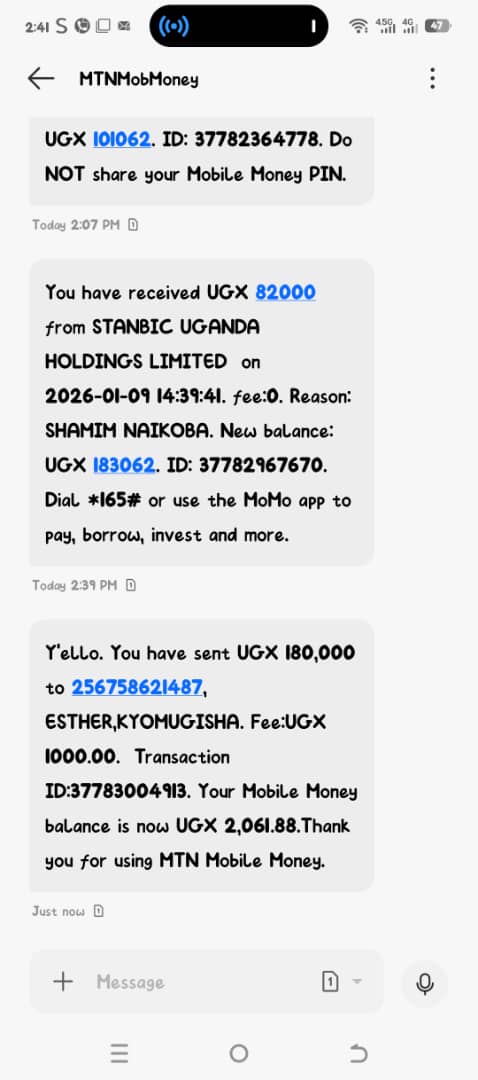Tap the linked amount 82000
This screenshot has width=478, height=1080.
coord(285,292)
